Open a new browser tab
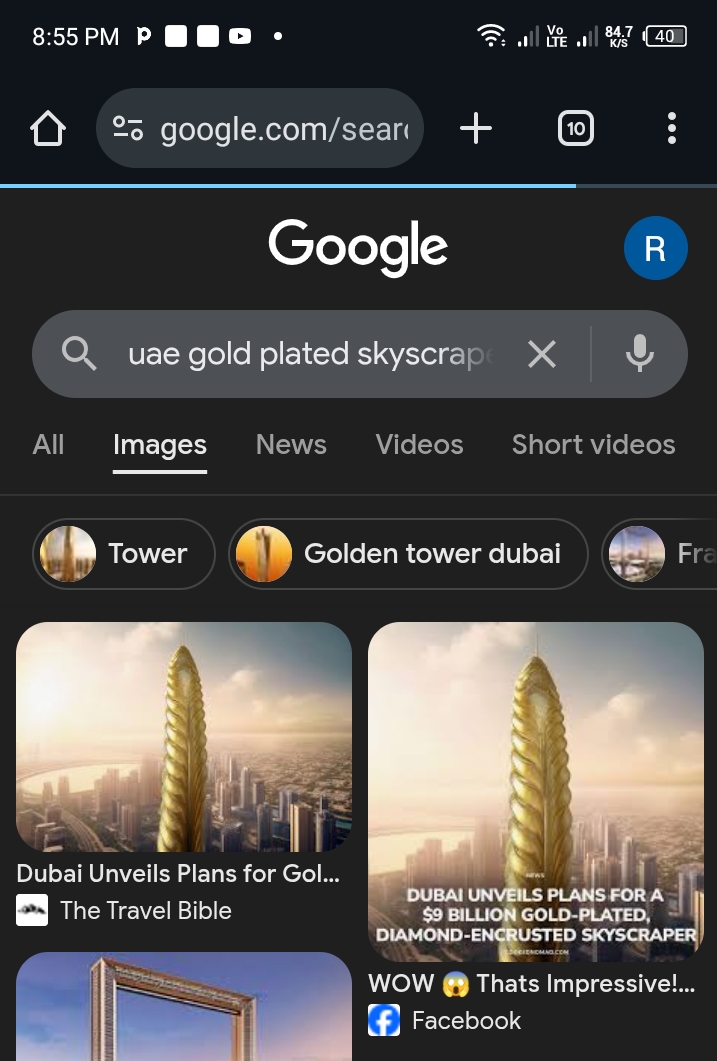The height and width of the screenshot is (1061, 717). (476, 128)
